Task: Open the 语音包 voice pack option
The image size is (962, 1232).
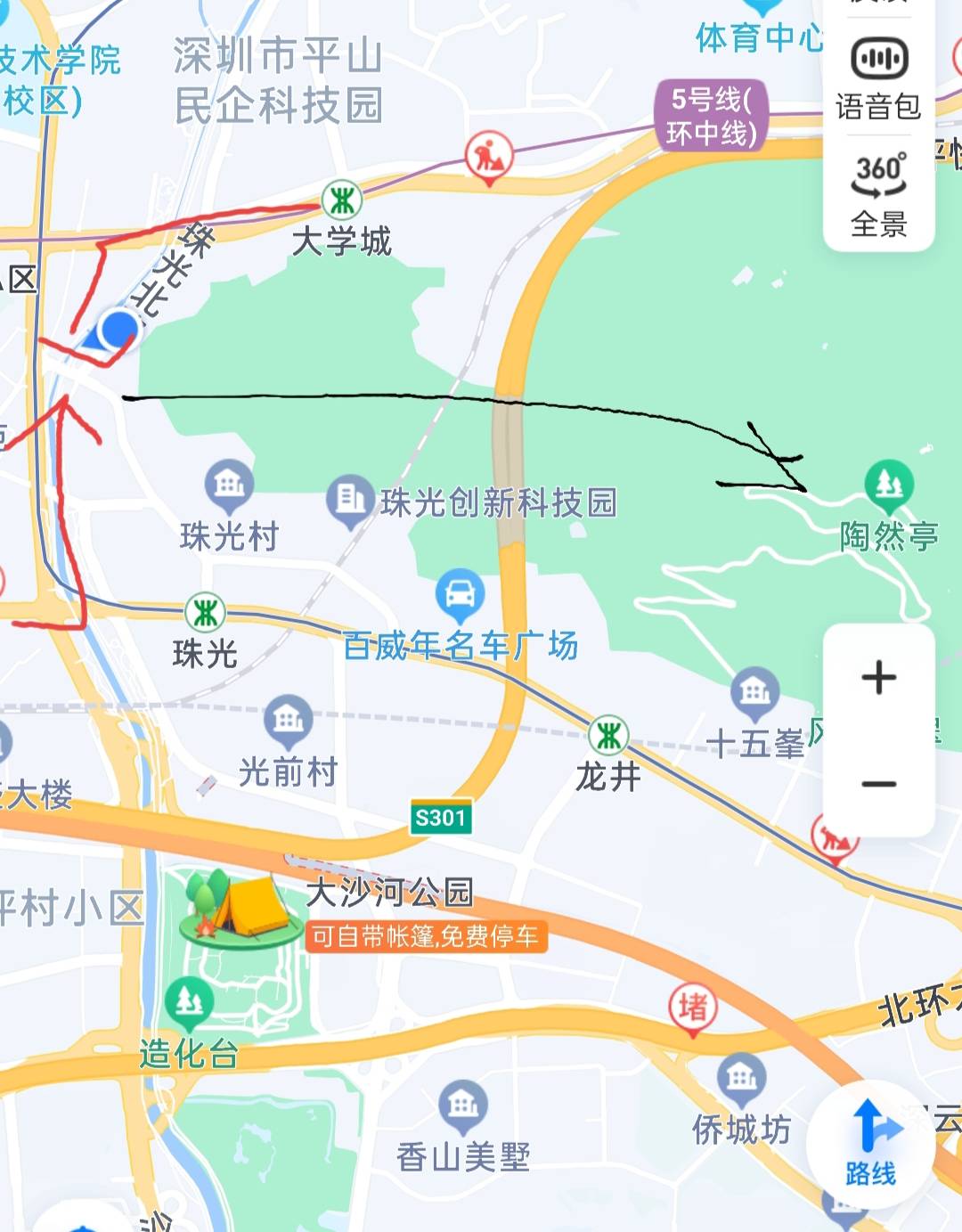Action: pos(878,78)
